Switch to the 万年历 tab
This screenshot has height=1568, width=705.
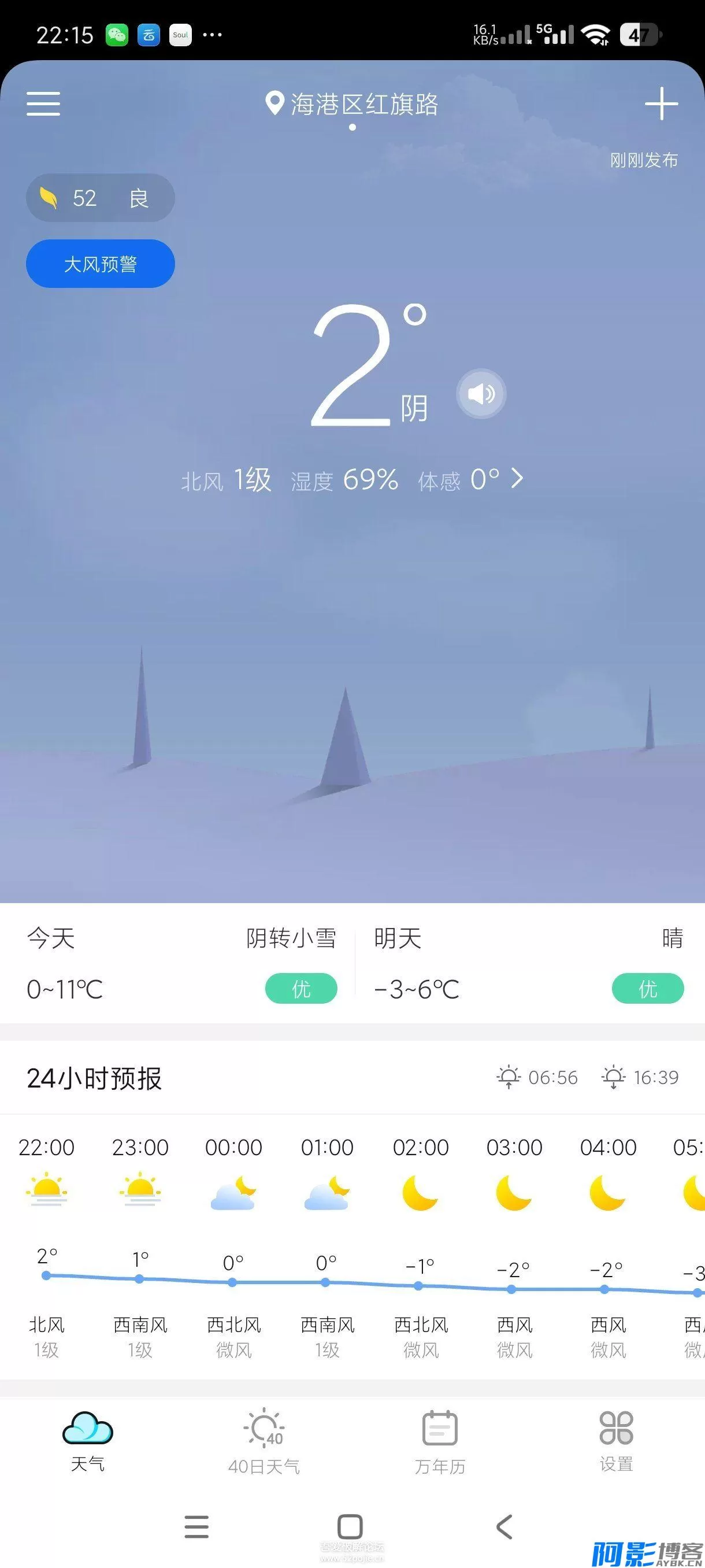440,1441
